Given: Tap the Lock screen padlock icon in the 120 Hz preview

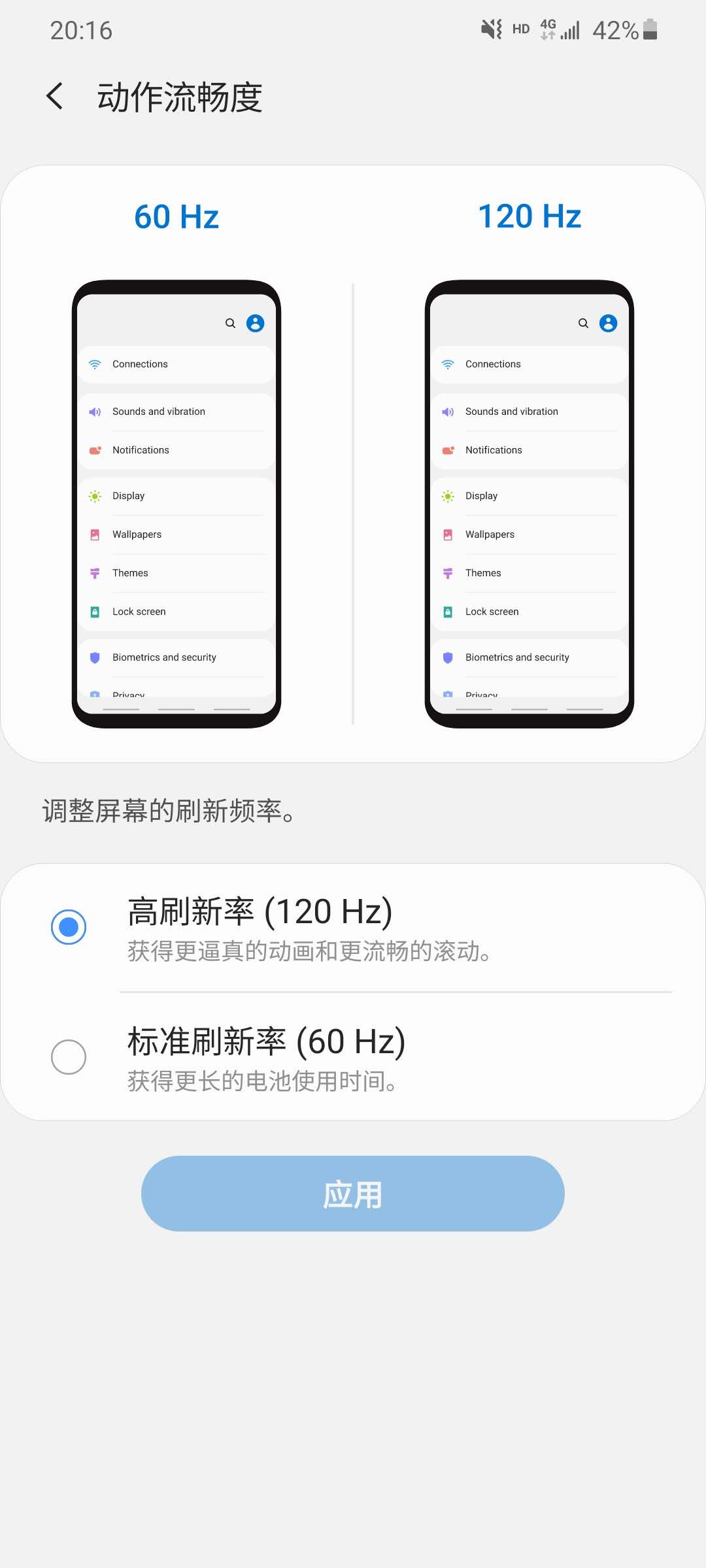Looking at the screenshot, I should (448, 612).
